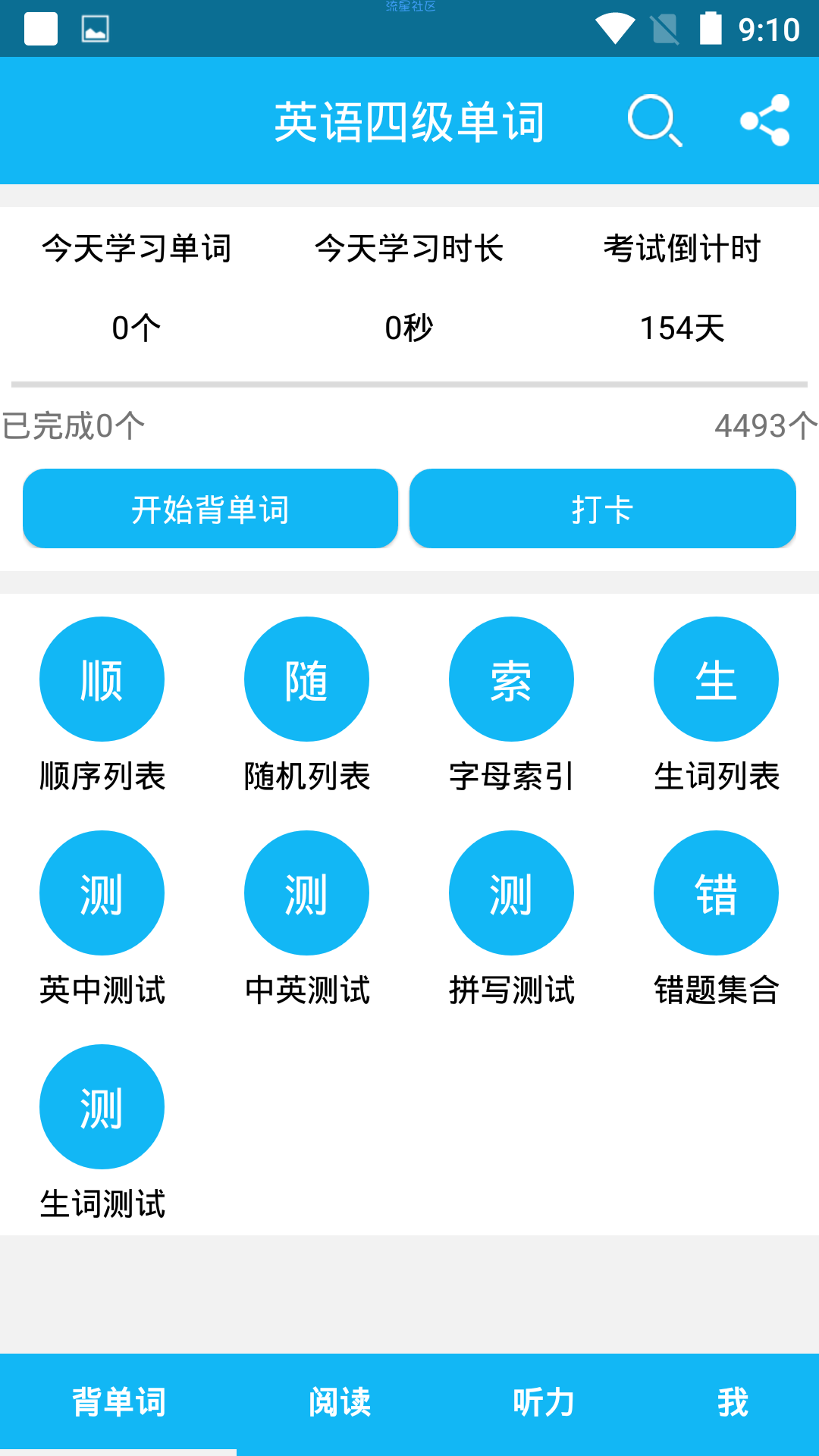Open the search icon in the header
819x1456 pixels.
tap(654, 121)
